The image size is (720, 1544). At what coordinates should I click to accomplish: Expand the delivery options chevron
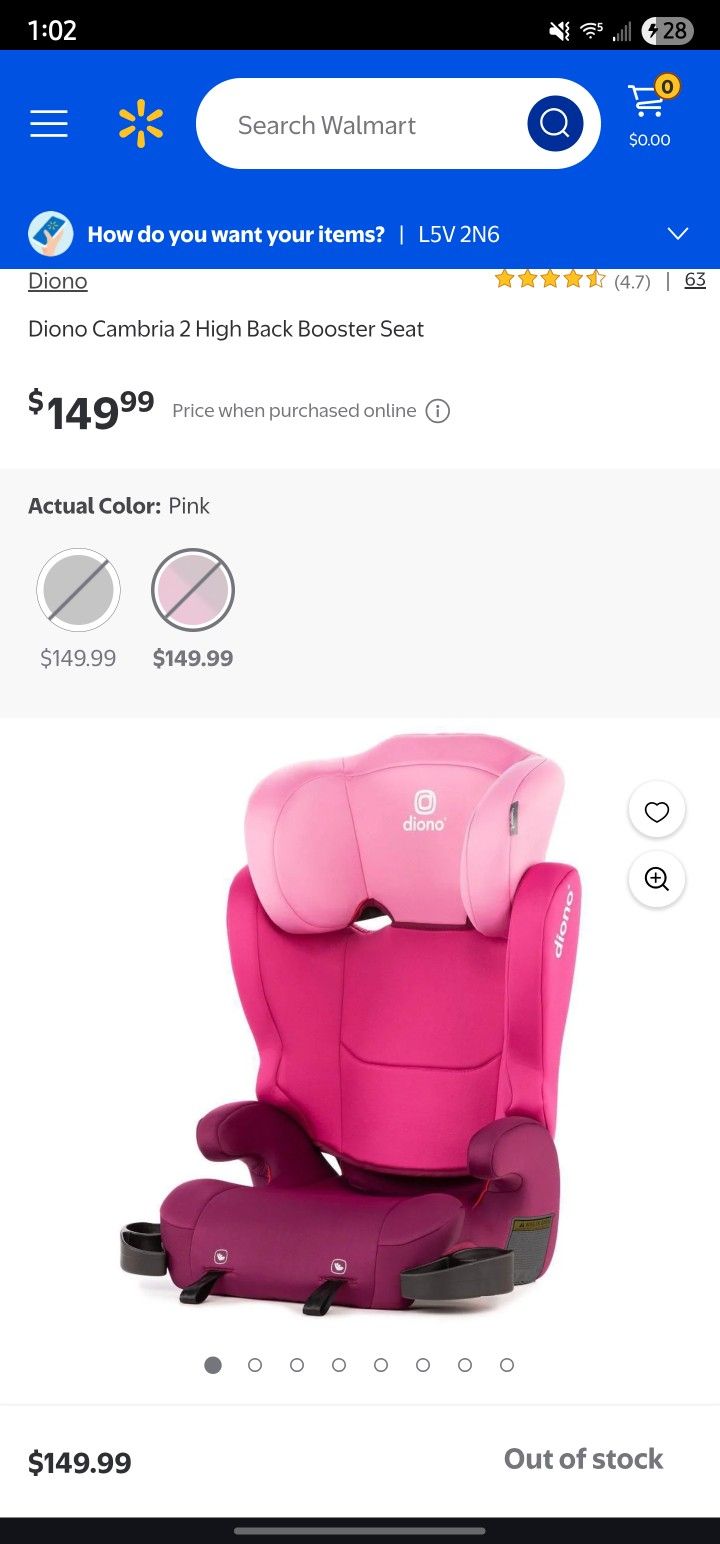tap(677, 234)
